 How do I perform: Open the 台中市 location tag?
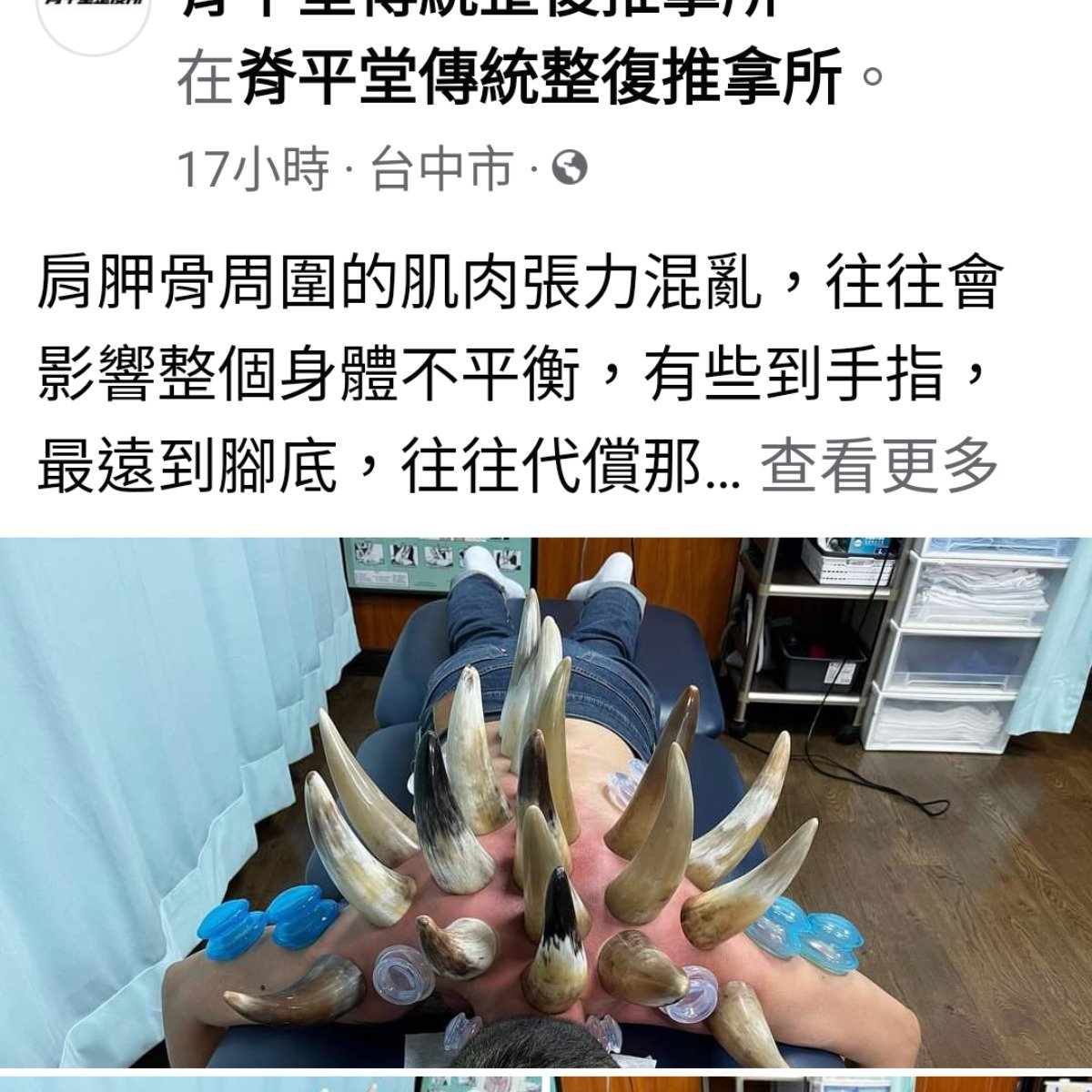point(441,169)
